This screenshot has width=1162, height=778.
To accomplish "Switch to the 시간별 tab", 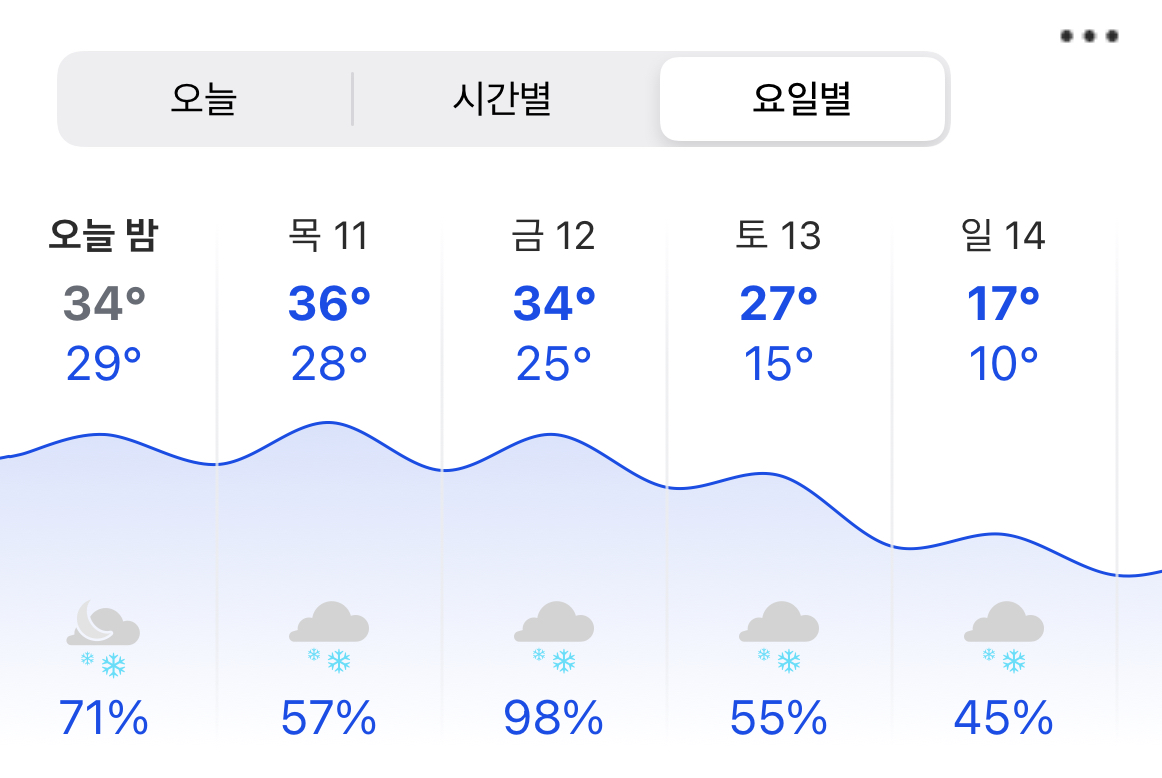I will 502,99.
